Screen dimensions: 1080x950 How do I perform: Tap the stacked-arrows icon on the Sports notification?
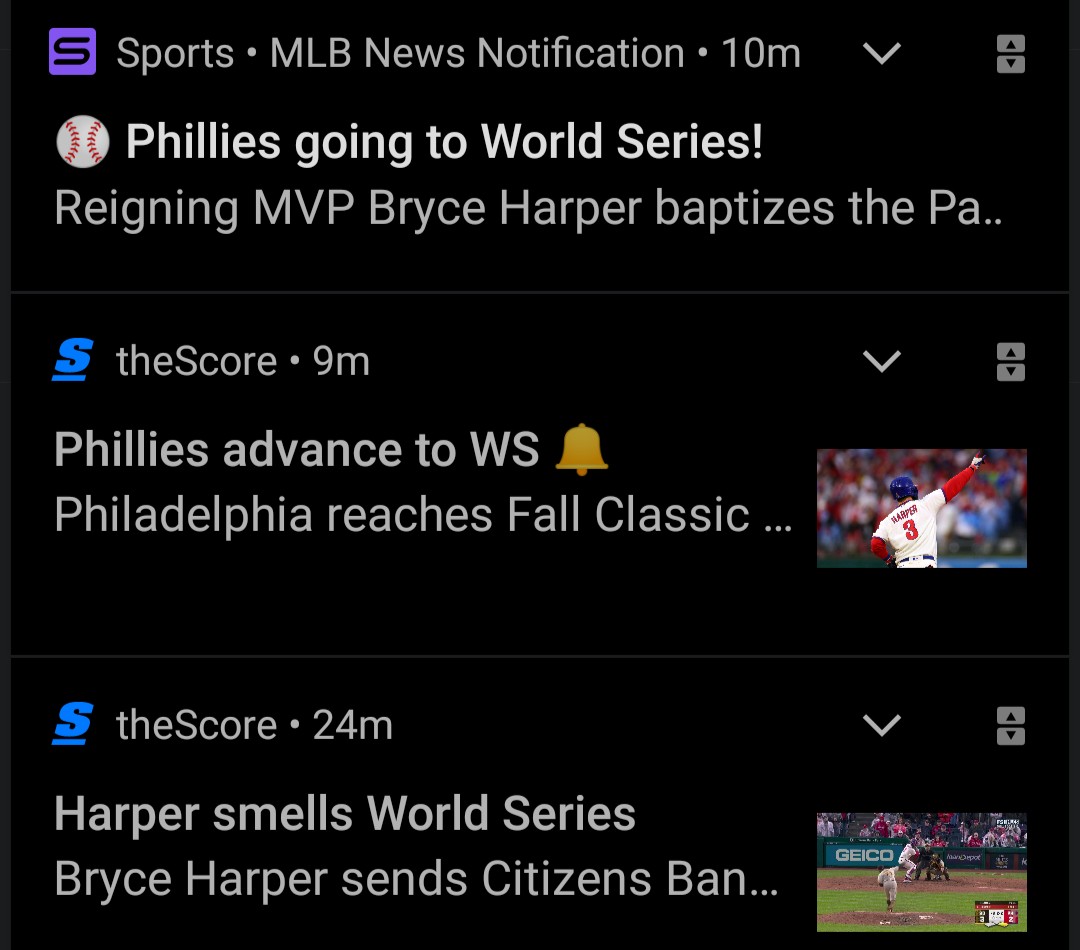pos(1011,54)
